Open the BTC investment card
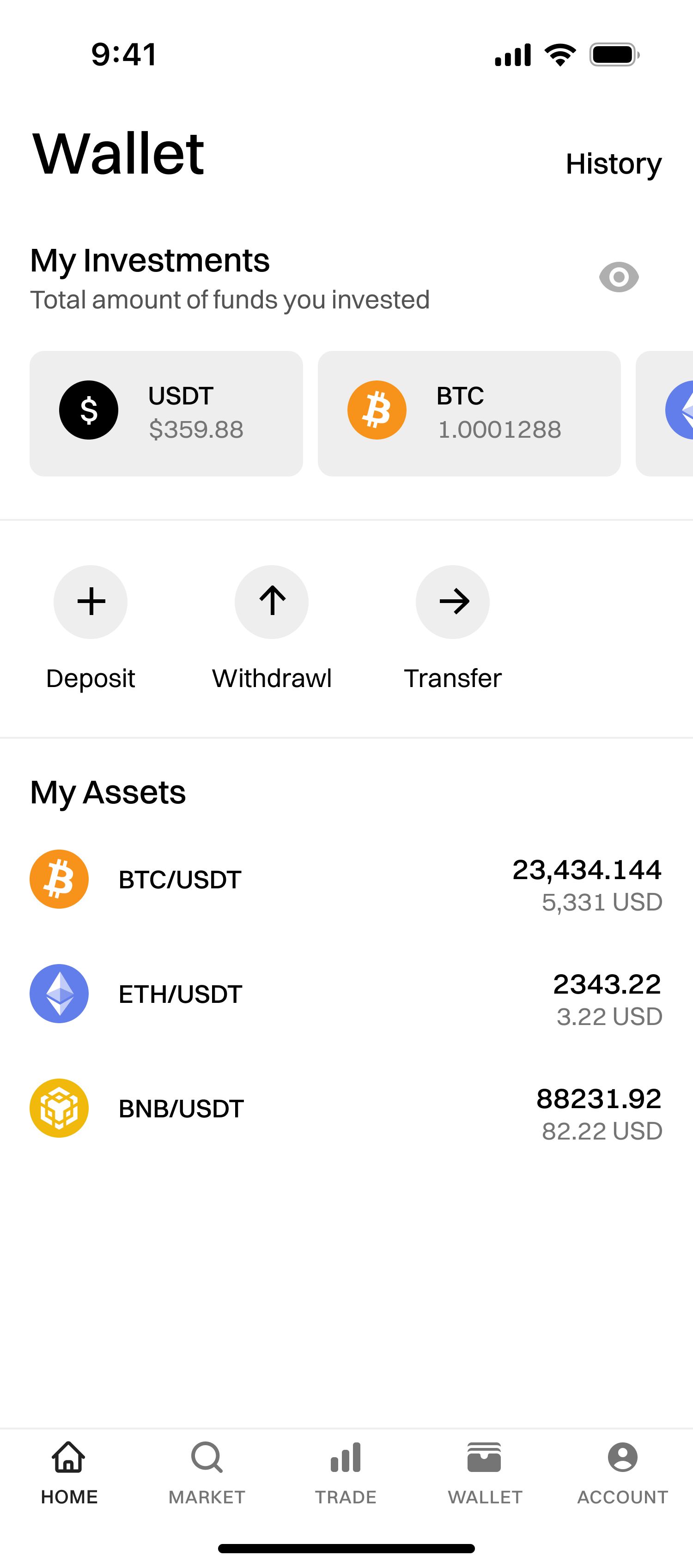Screen dimensions: 693x1568 (469, 413)
